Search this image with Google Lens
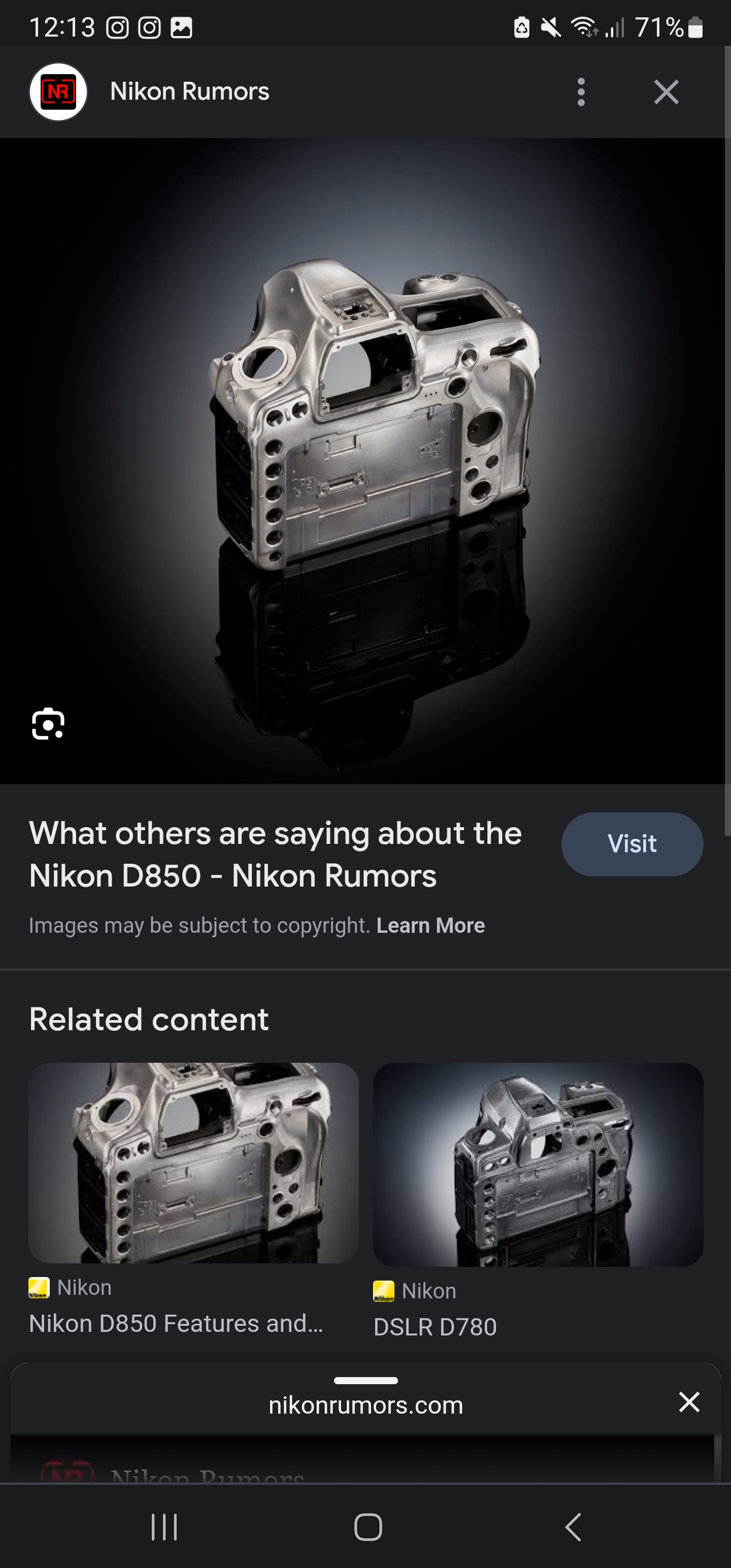The width and height of the screenshot is (731, 1568). tap(48, 724)
